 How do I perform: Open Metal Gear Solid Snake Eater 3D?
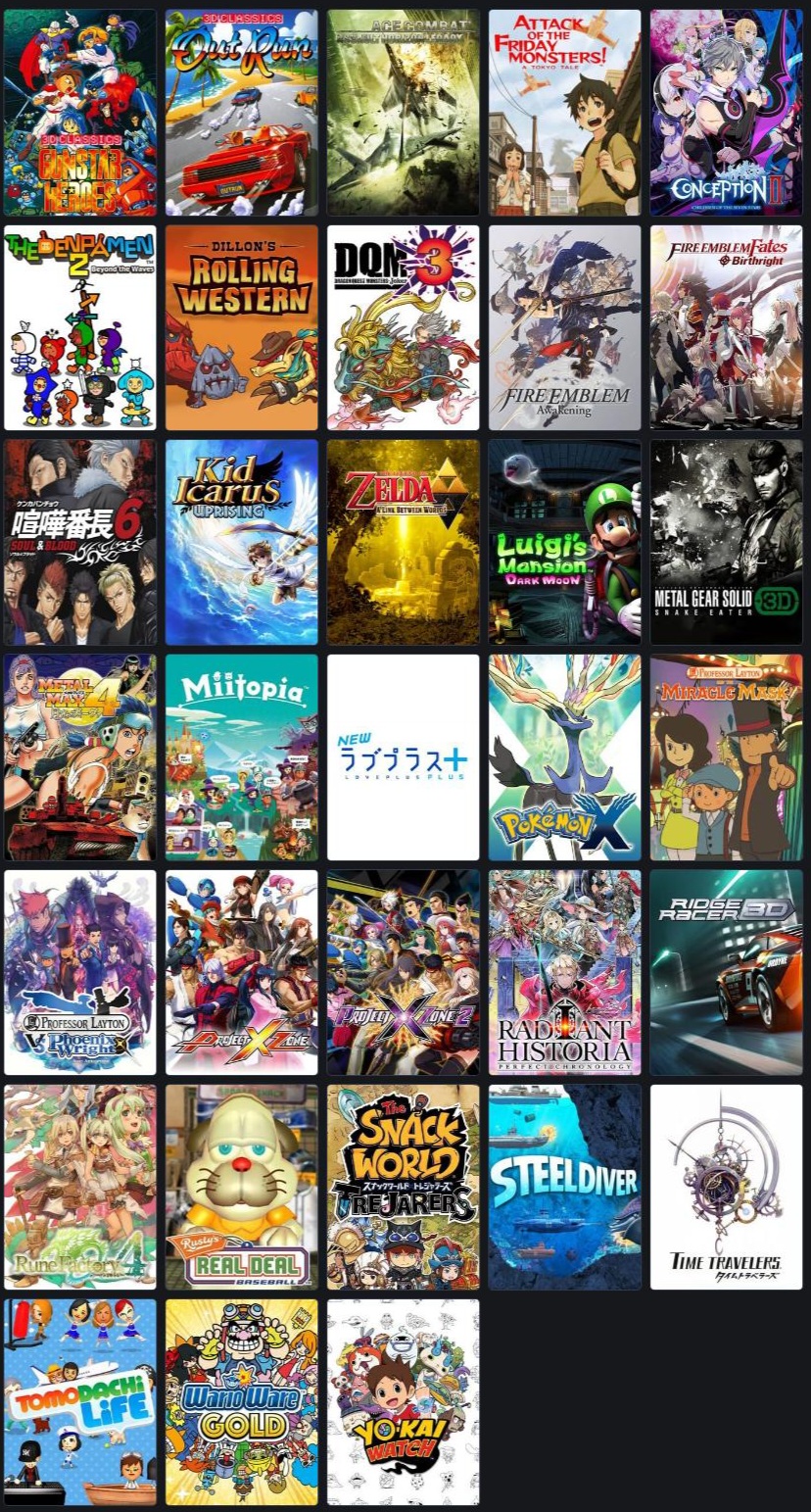coord(727,542)
